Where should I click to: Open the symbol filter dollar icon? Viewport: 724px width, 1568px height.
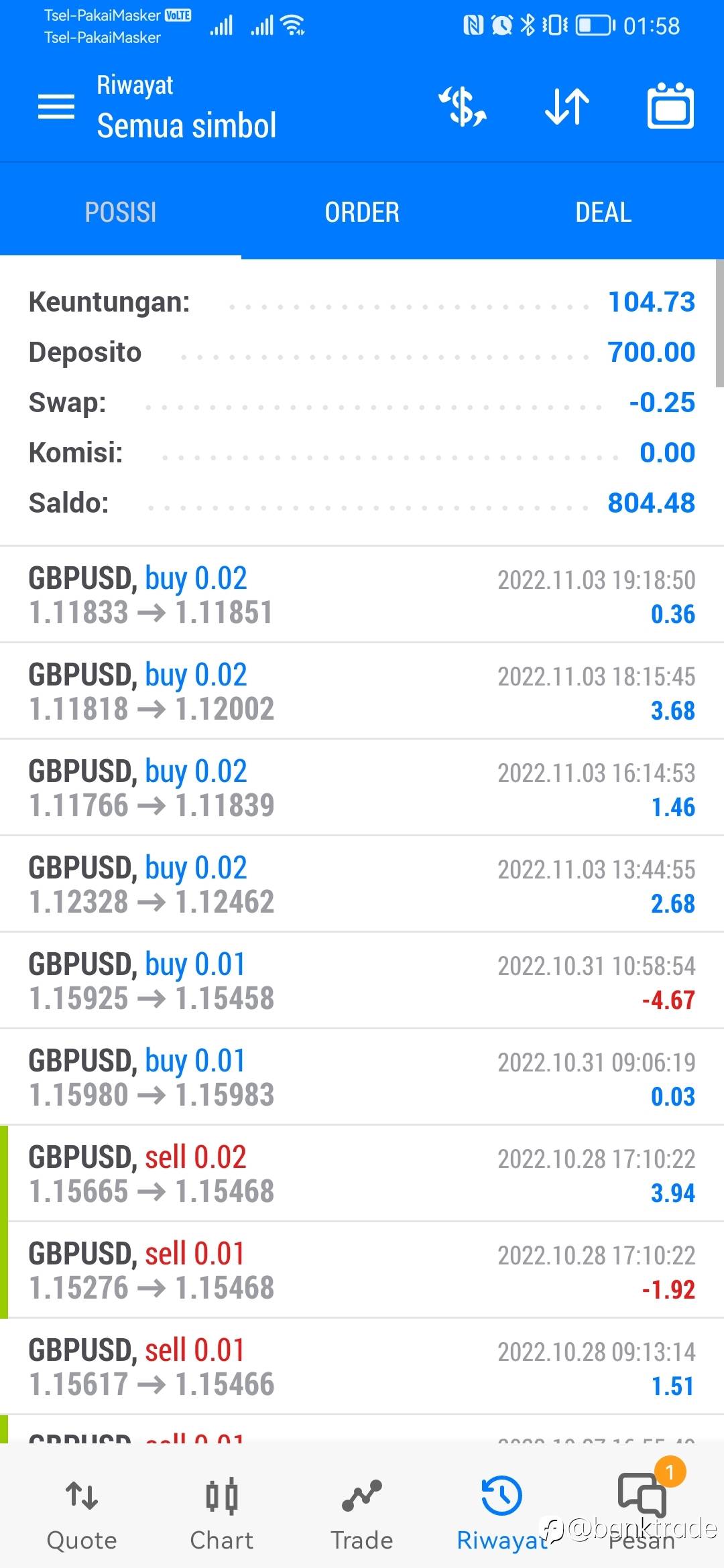point(463,107)
